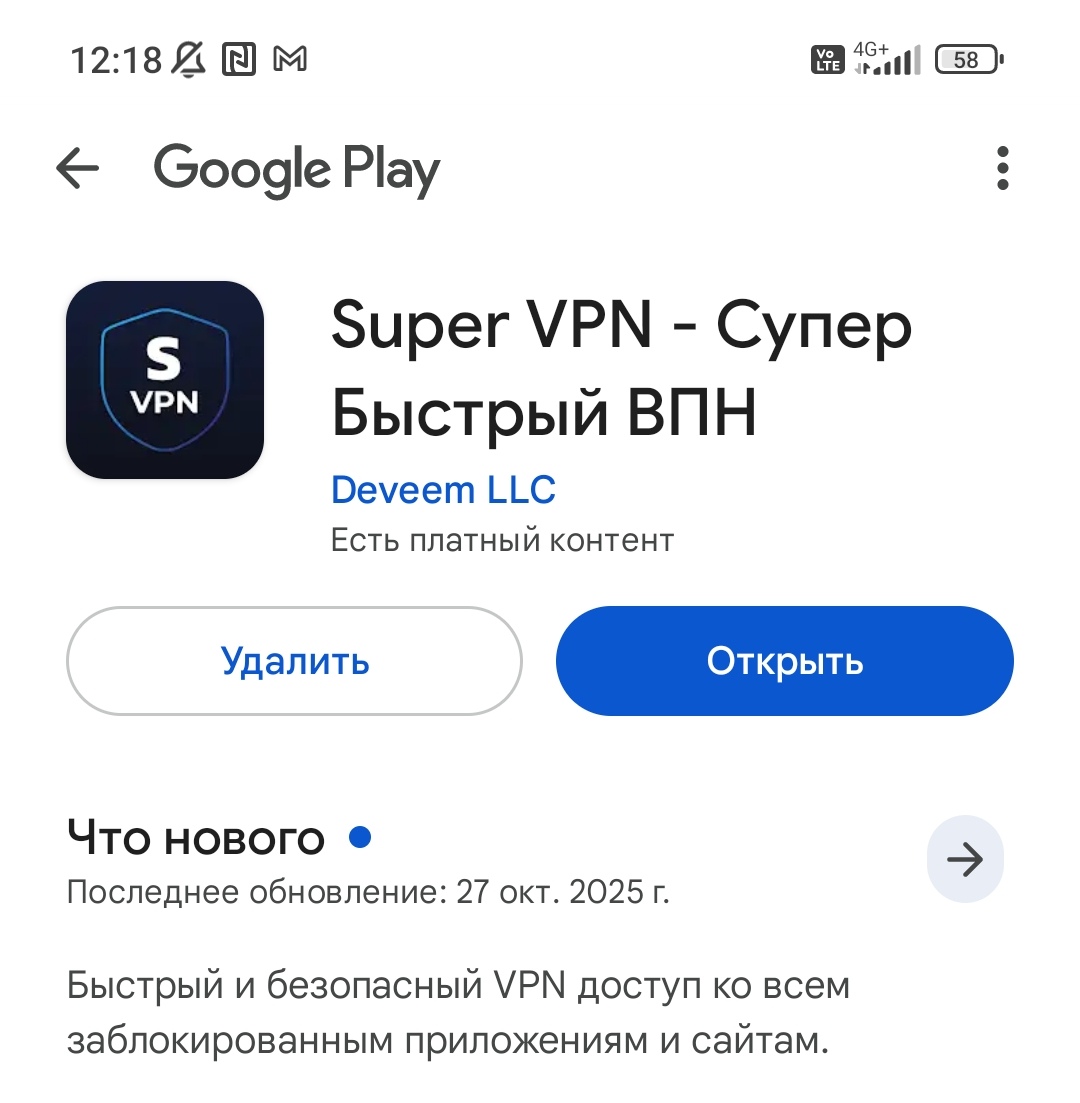Expand the Что нового section arrow
Viewport: 1080px width, 1103px height.
[964, 860]
